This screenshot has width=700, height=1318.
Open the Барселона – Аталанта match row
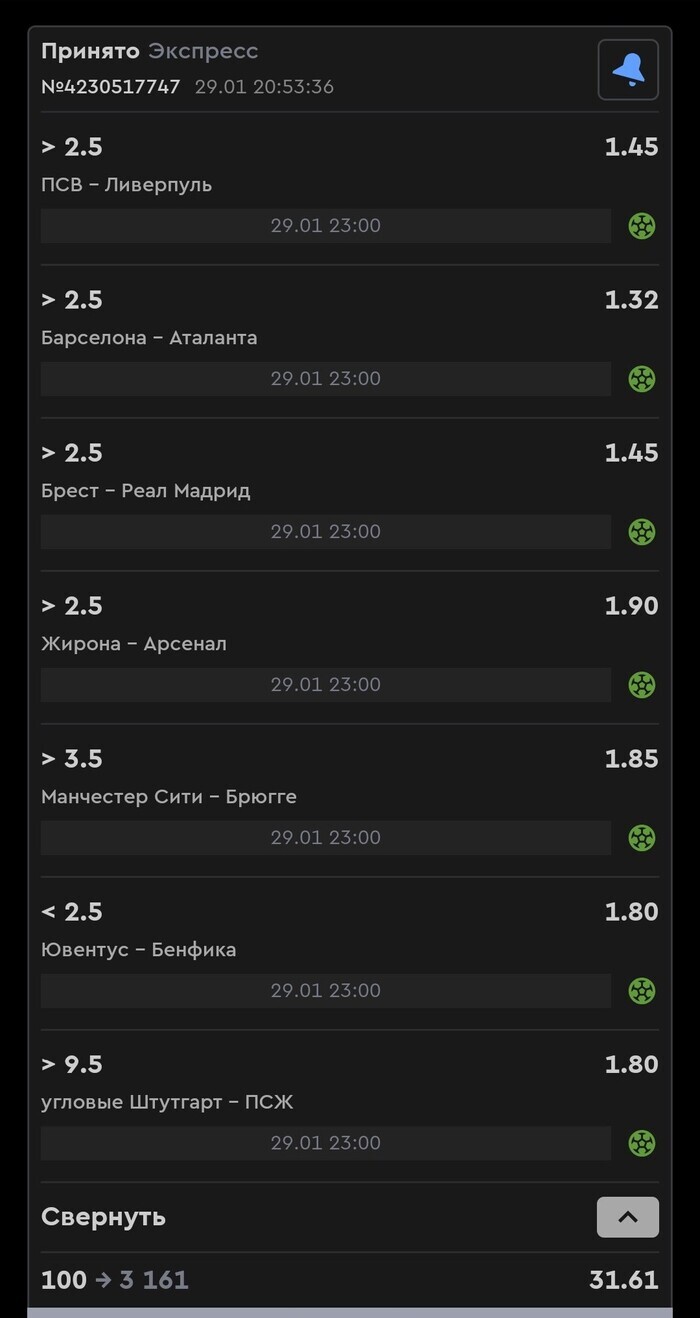(x=350, y=341)
